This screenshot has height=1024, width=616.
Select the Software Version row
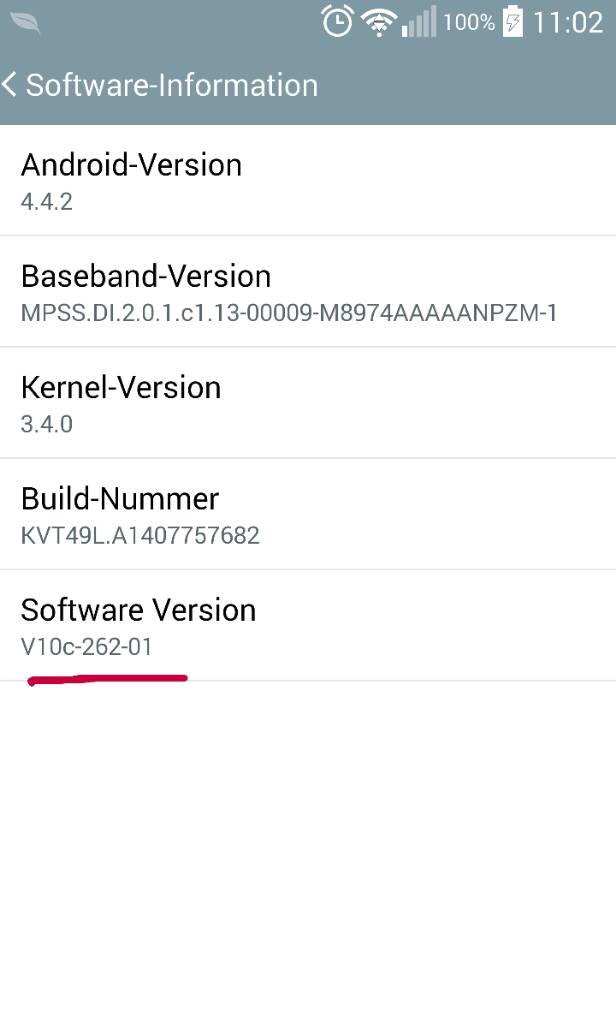coord(308,626)
